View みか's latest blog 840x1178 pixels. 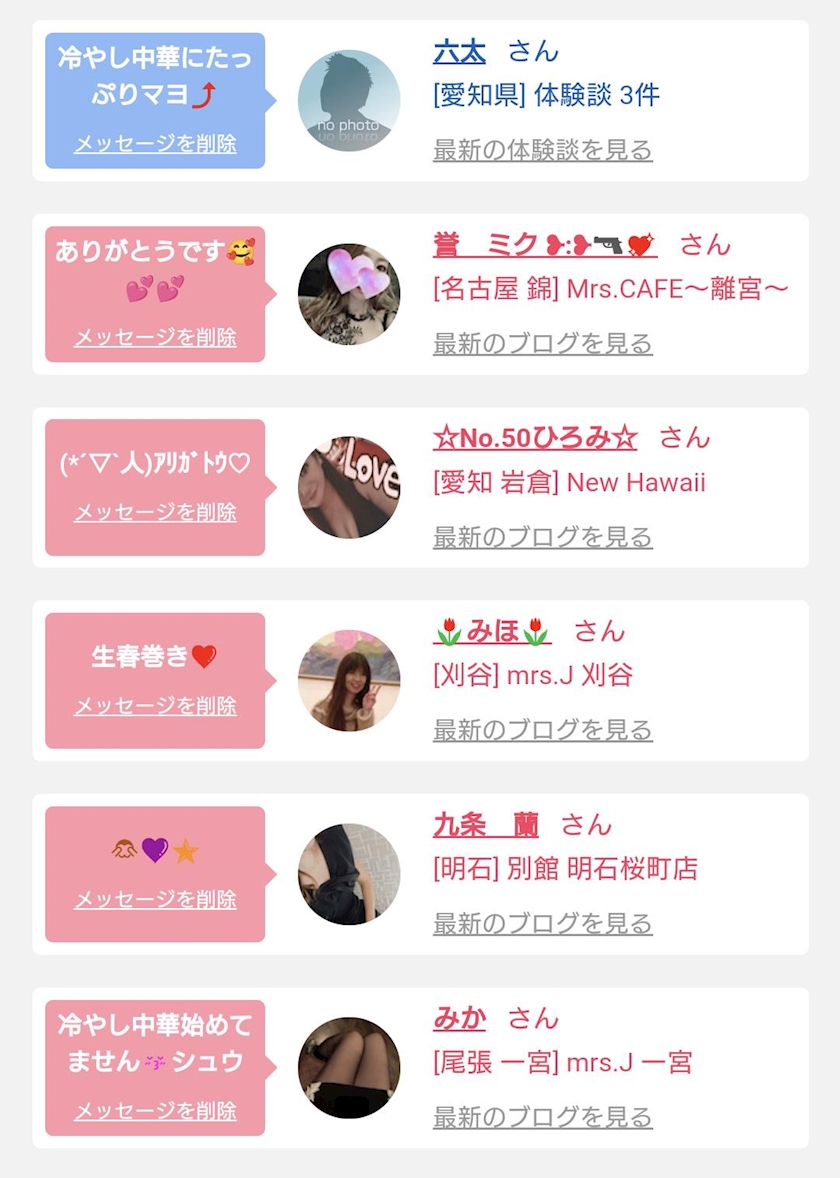tap(542, 1117)
